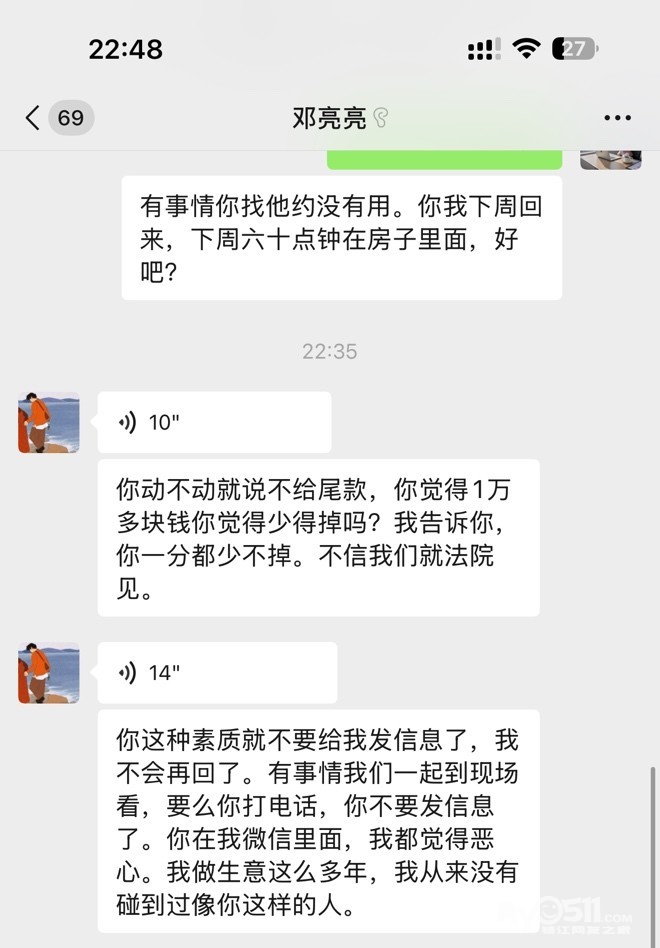
Task: Open contact avatar beside 10" voice message
Action: click(49, 423)
